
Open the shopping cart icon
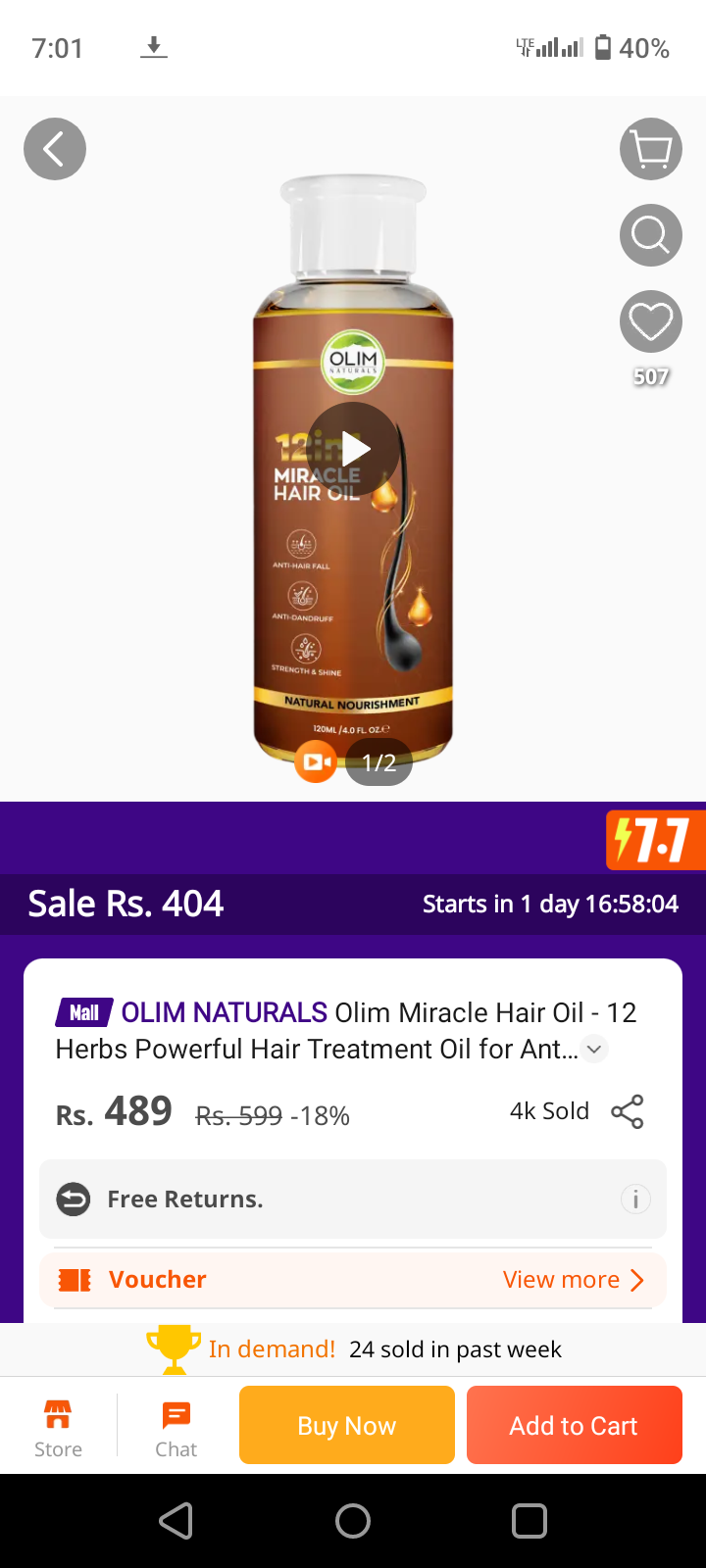click(651, 149)
